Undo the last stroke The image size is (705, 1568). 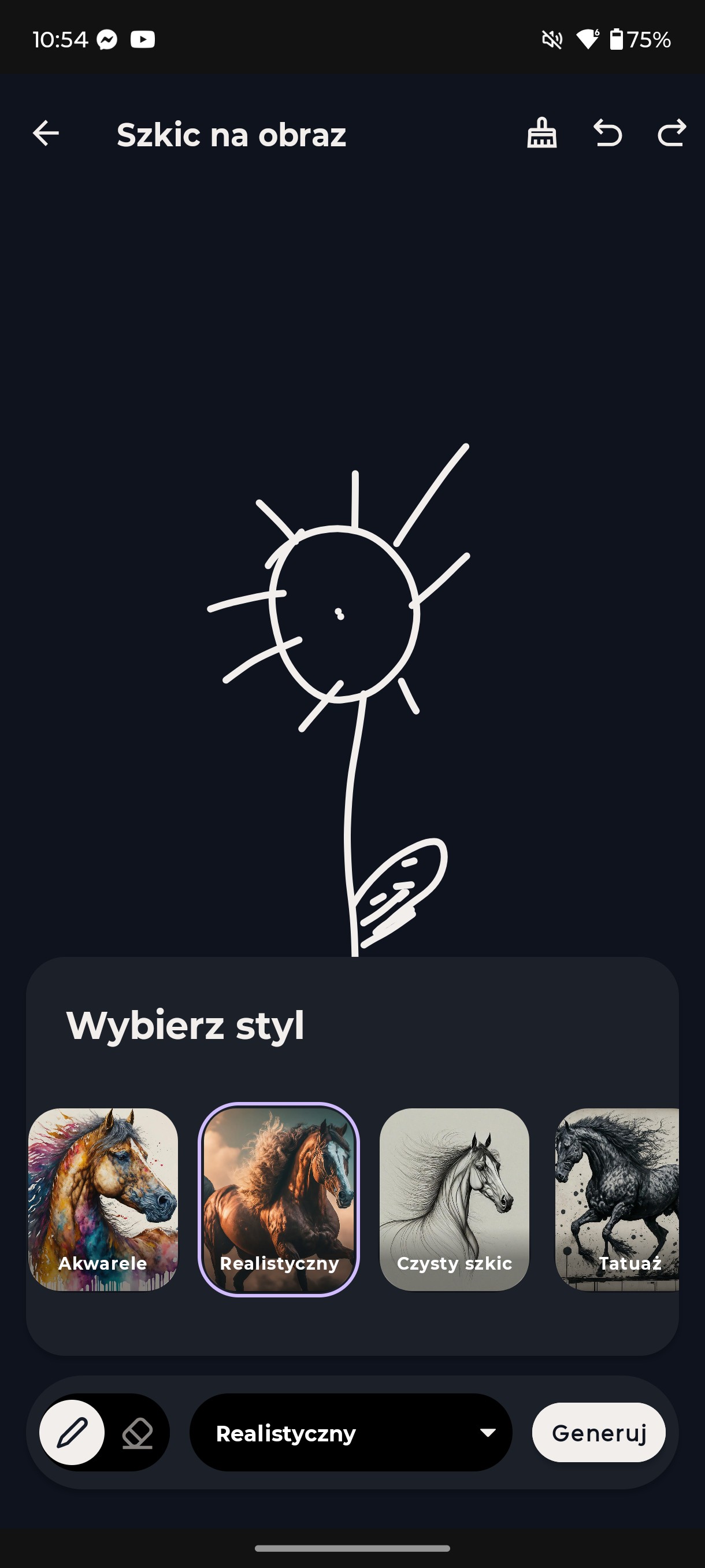point(608,134)
